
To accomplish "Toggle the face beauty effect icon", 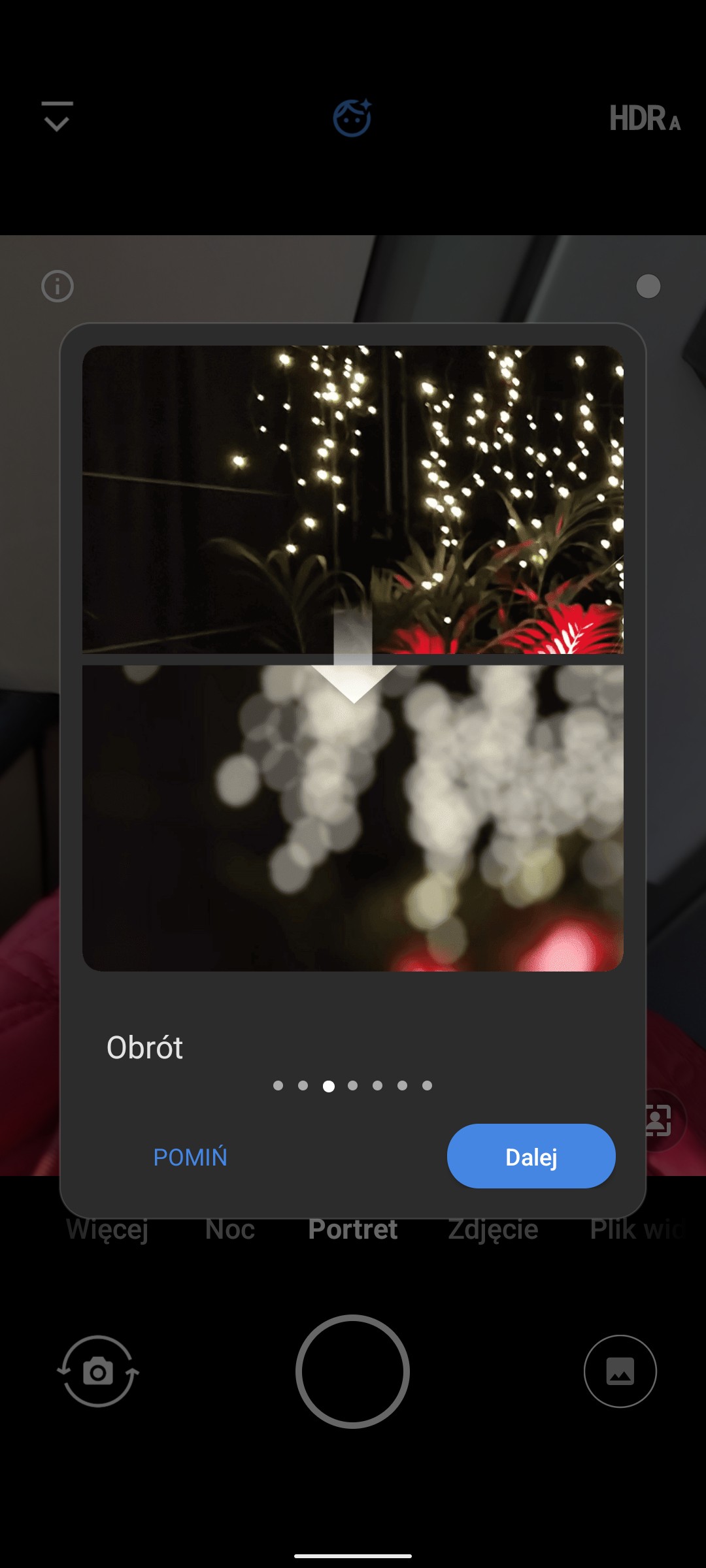I will click(x=352, y=118).
